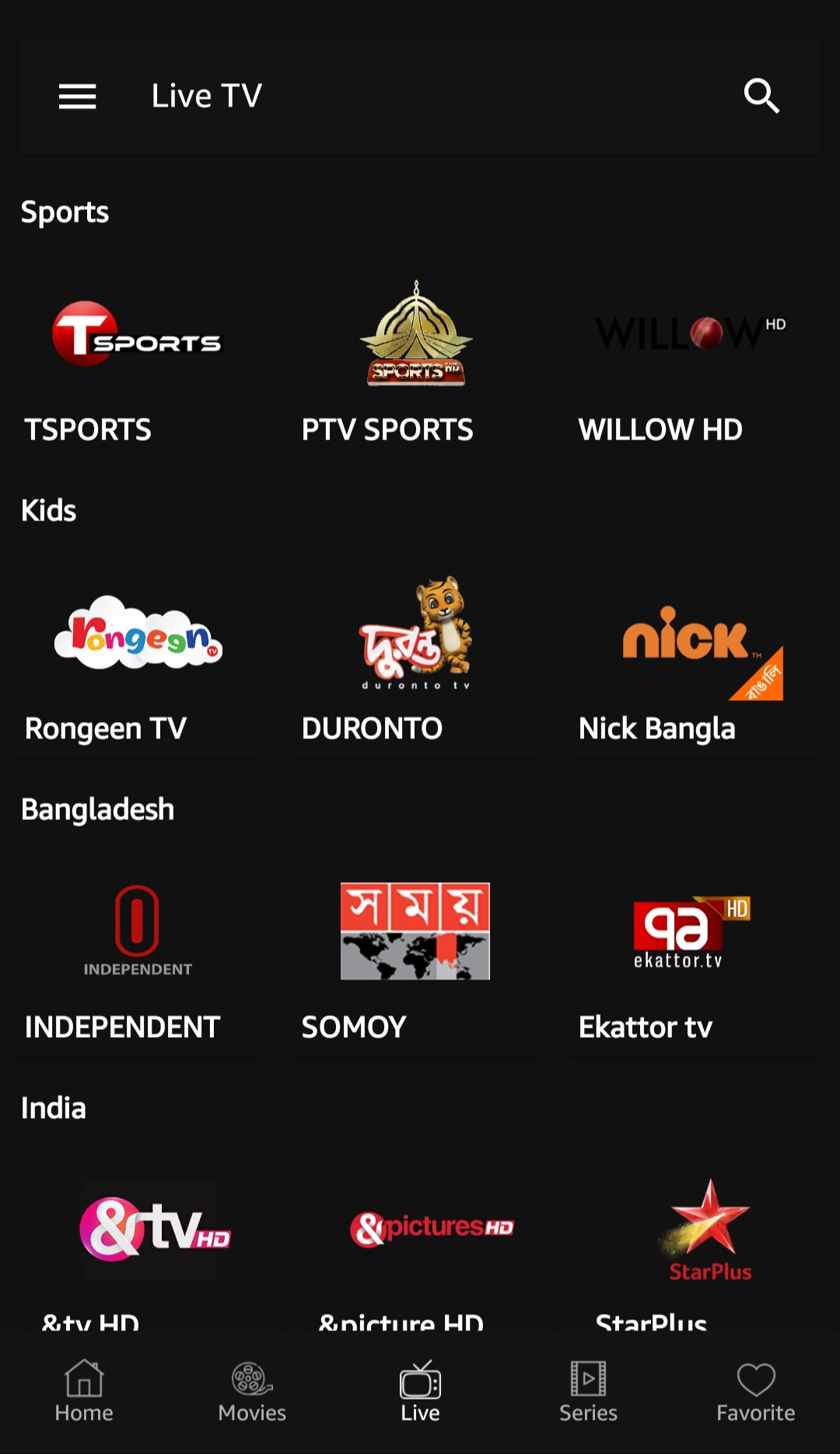Viewport: 840px width, 1454px height.
Task: Watch Nick Bangla channel
Action: pyautogui.click(x=692, y=661)
